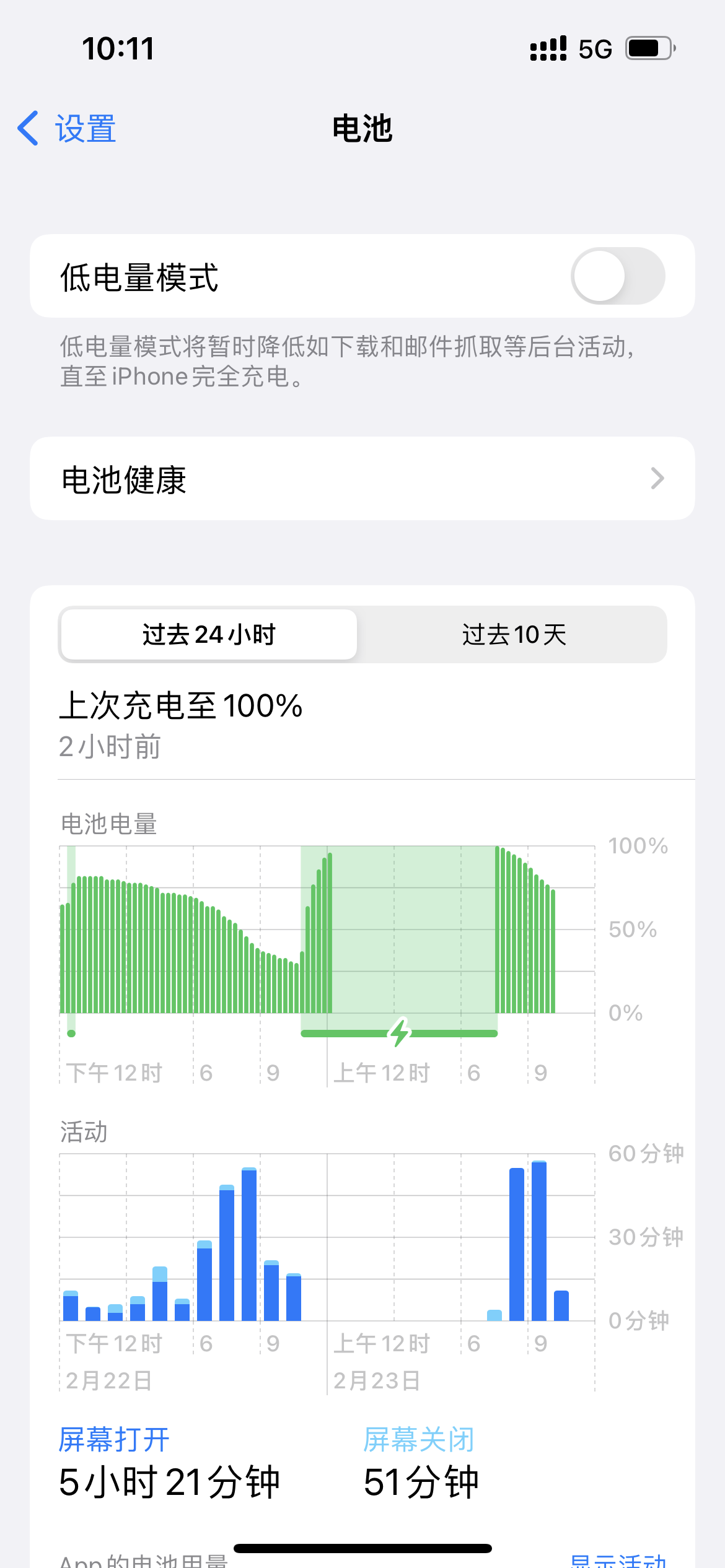725x1568 pixels.
Task: Tap the 显示活动 link
Action: (x=617, y=1559)
